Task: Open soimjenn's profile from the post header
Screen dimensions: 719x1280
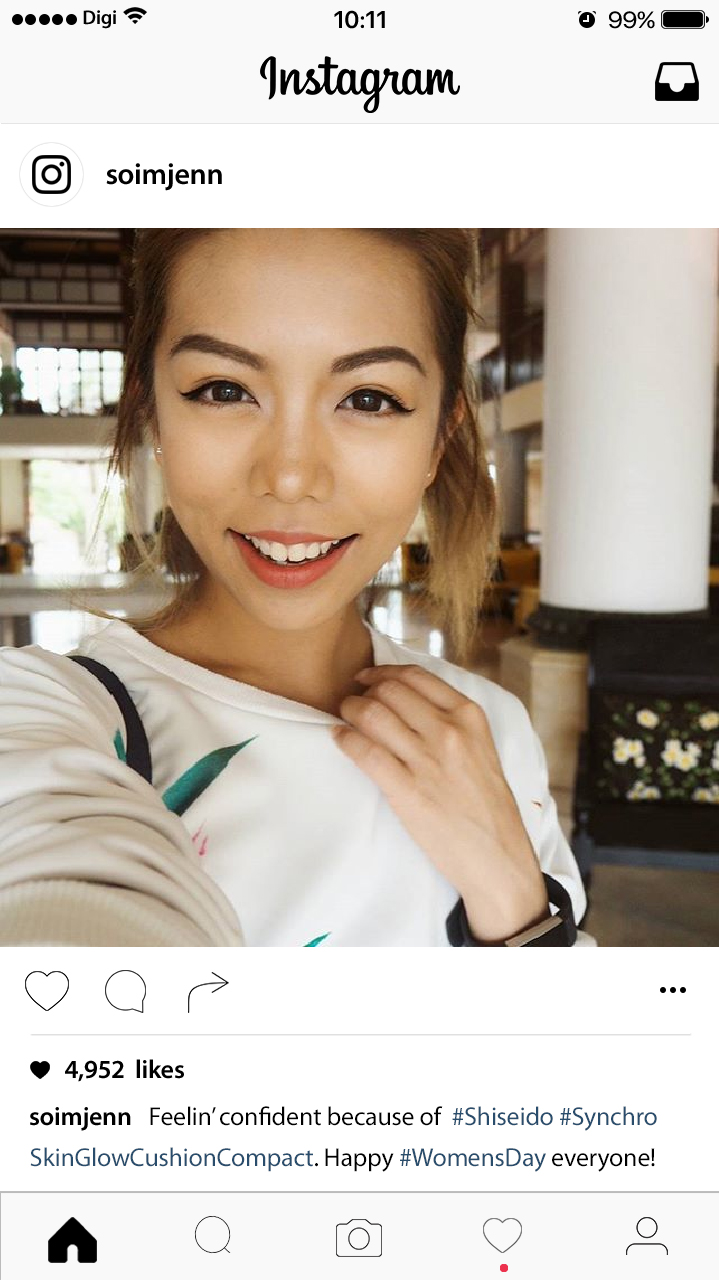Action: (x=163, y=176)
